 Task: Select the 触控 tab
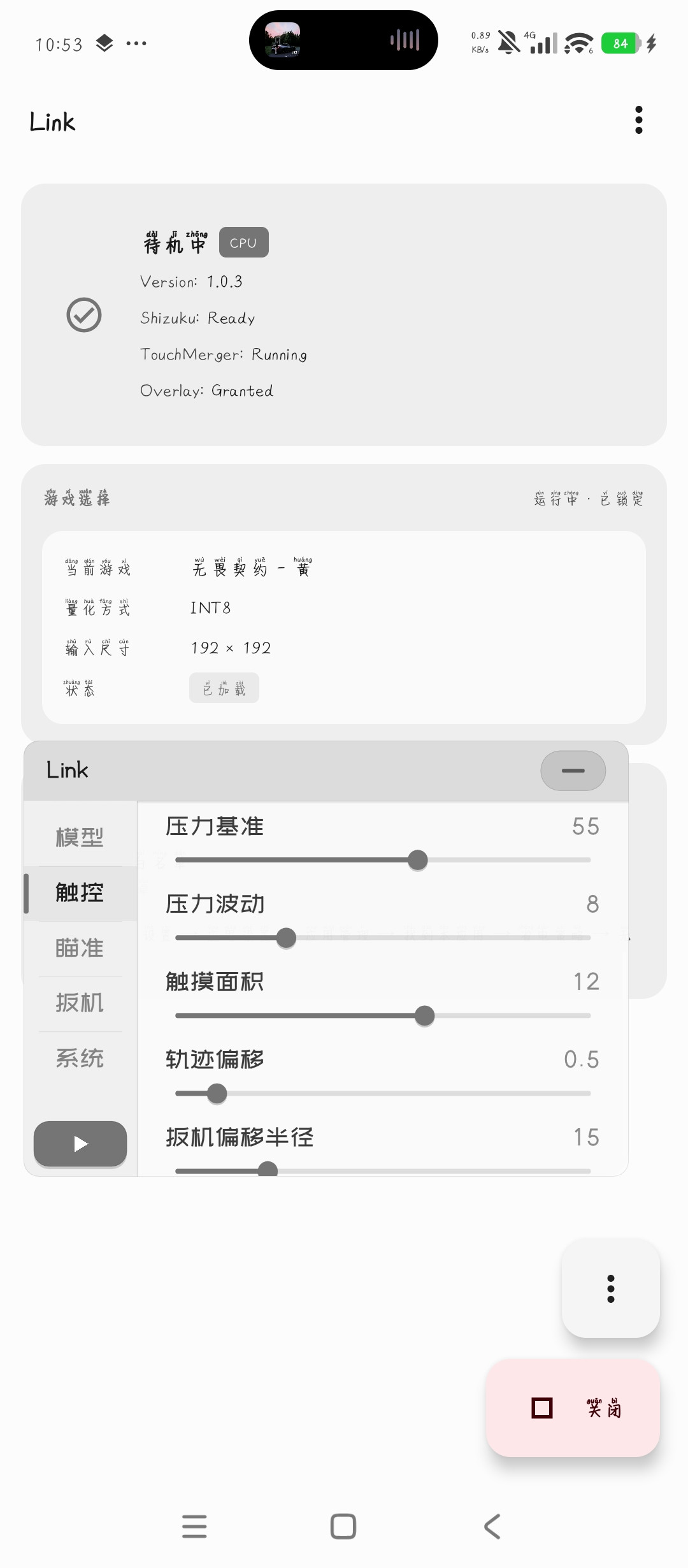pos(80,892)
